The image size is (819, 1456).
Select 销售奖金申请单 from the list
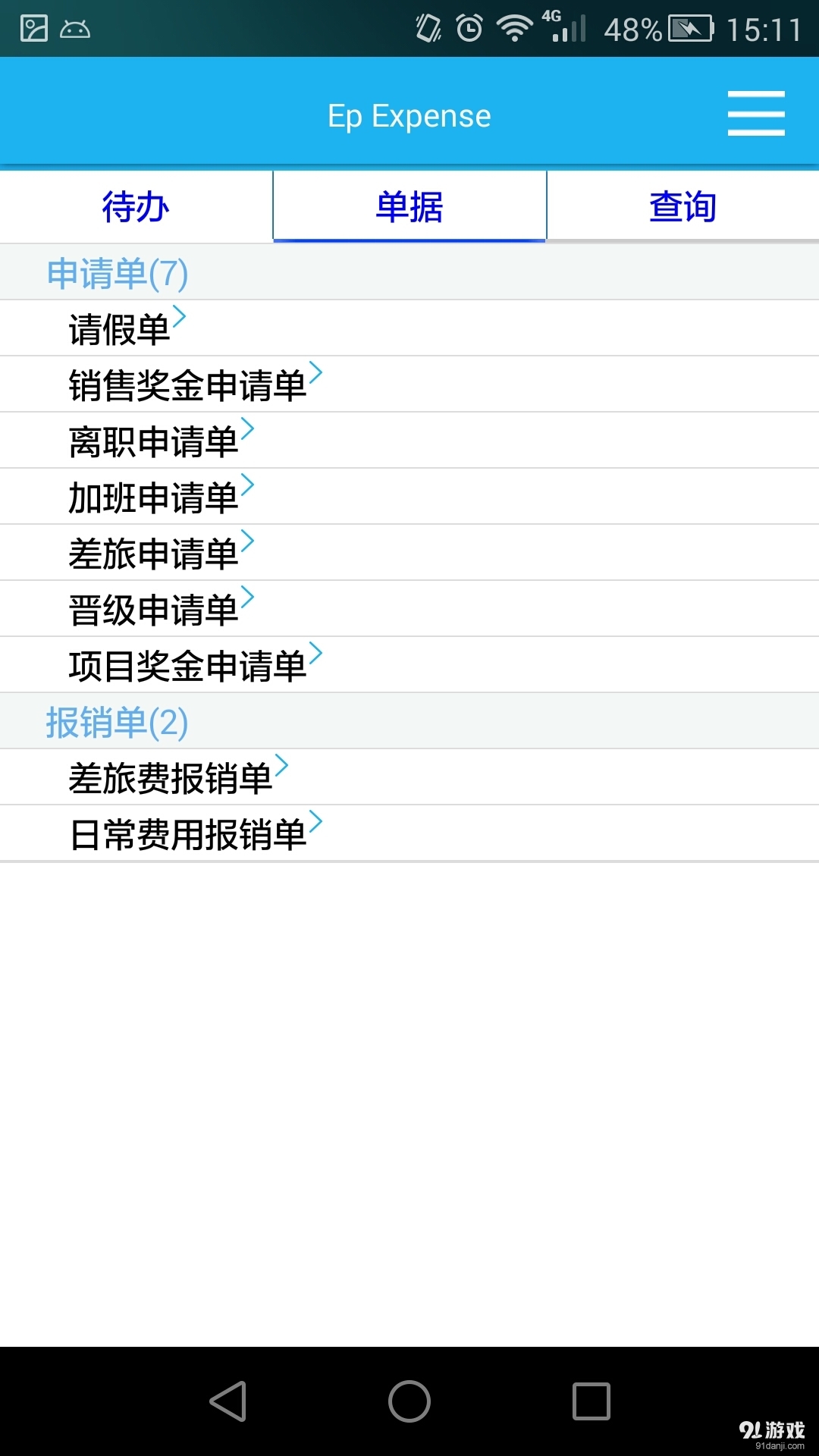[190, 384]
